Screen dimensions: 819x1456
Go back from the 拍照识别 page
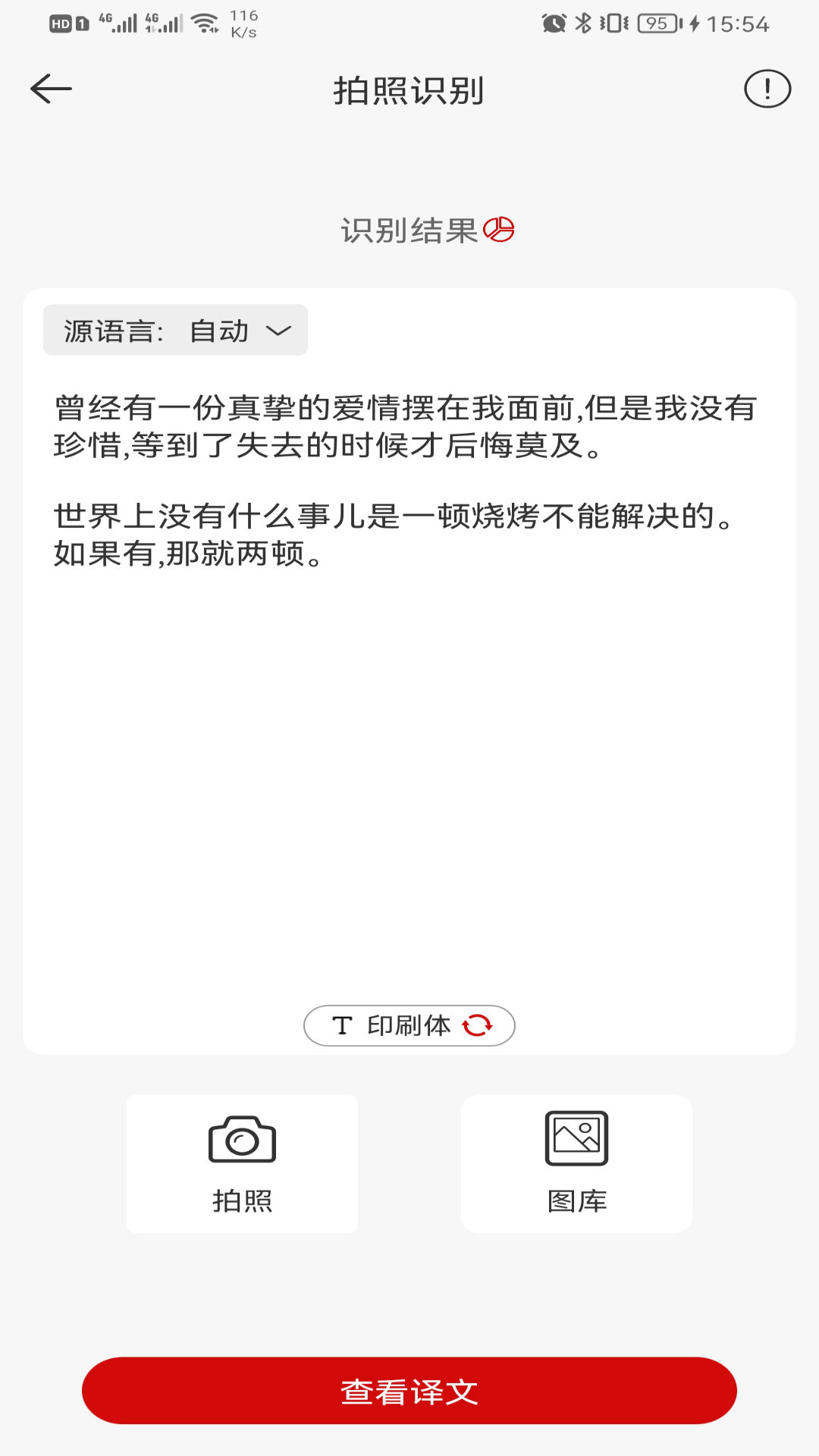pos(51,89)
